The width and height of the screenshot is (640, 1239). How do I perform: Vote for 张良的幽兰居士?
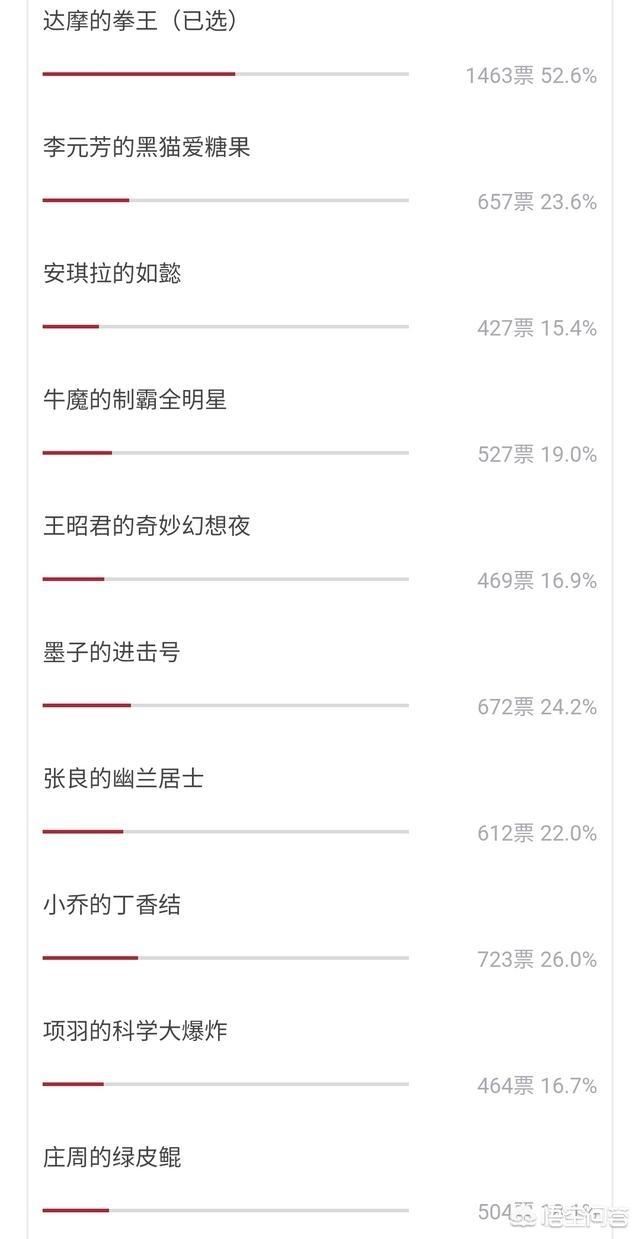[123, 778]
